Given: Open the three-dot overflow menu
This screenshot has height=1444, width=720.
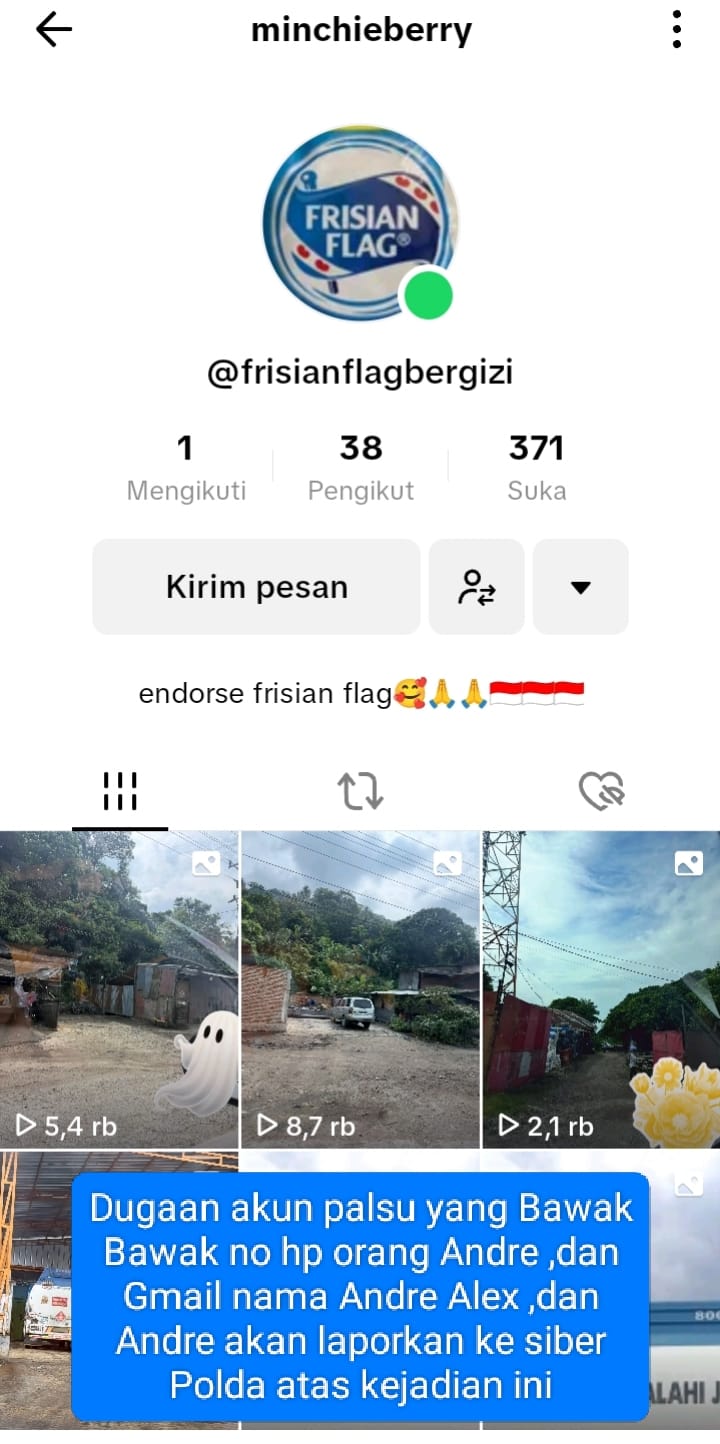Looking at the screenshot, I should [x=677, y=31].
